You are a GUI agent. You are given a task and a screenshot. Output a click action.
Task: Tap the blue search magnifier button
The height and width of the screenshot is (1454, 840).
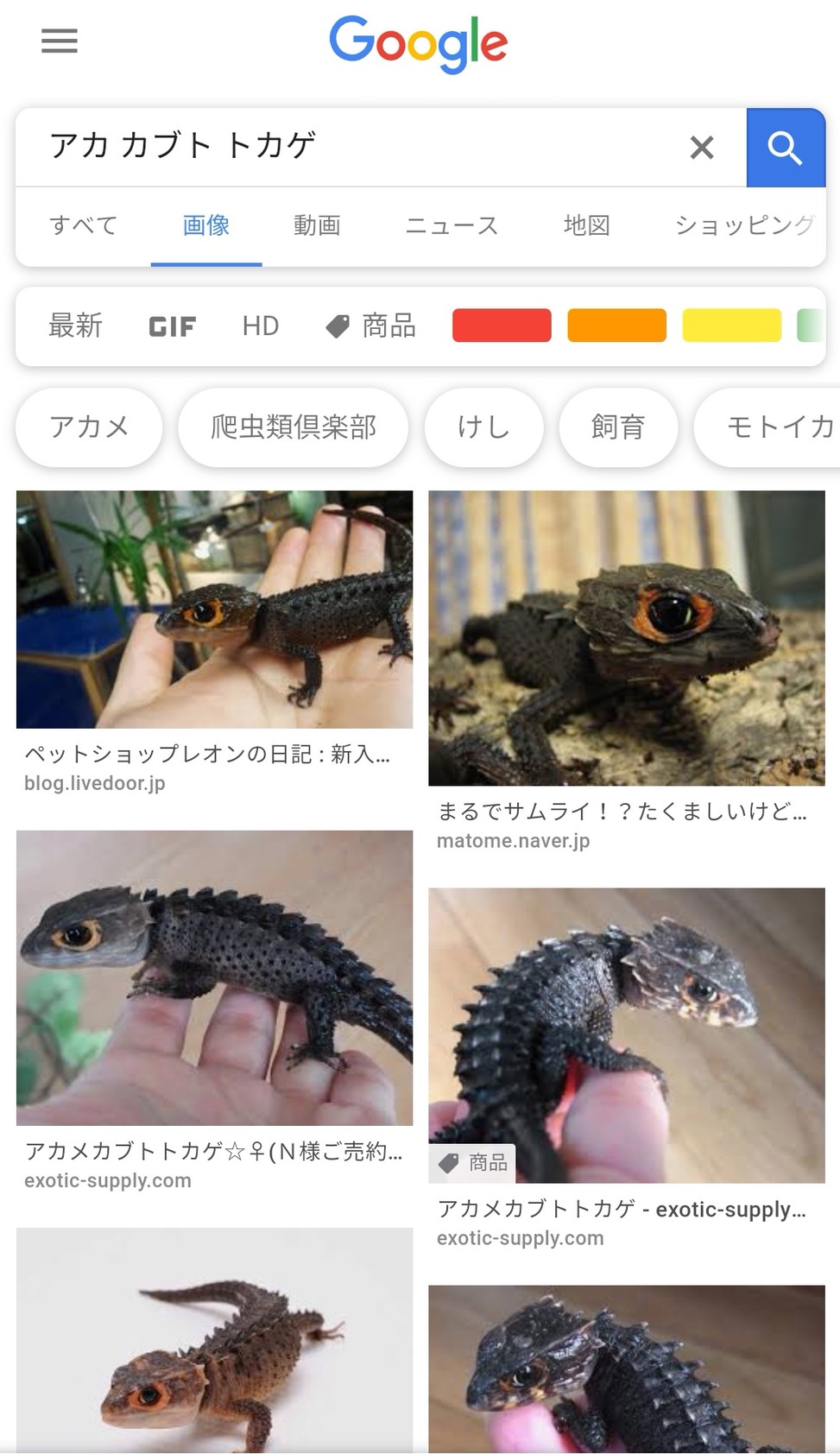click(x=786, y=148)
